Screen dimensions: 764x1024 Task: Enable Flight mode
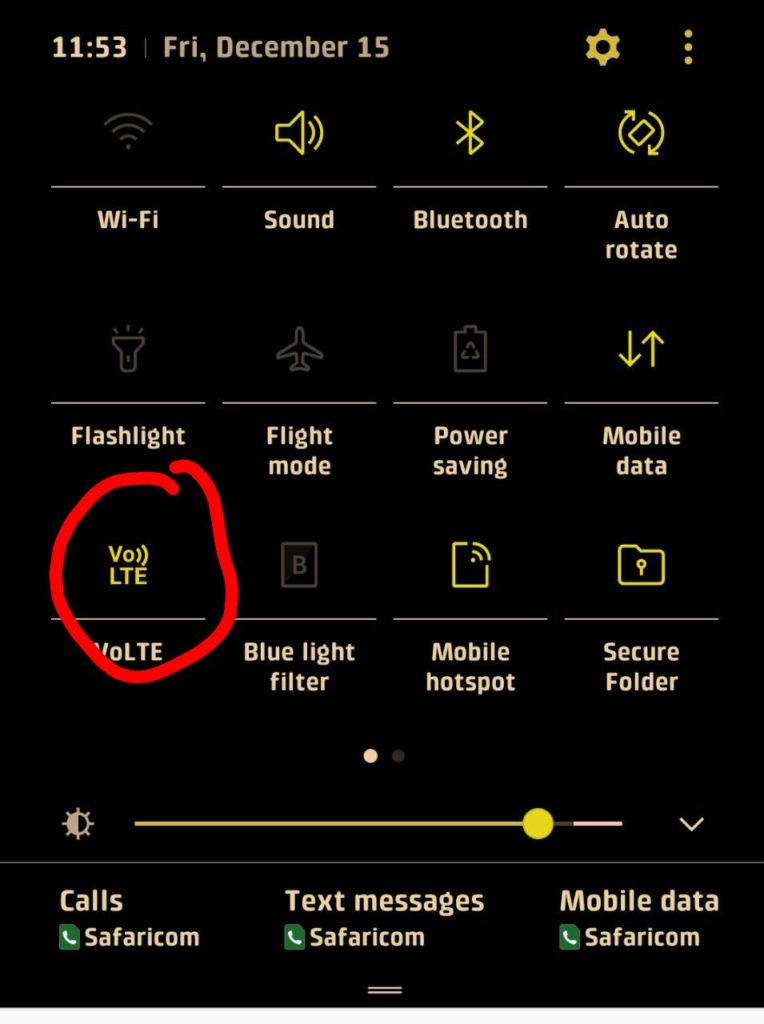click(299, 349)
